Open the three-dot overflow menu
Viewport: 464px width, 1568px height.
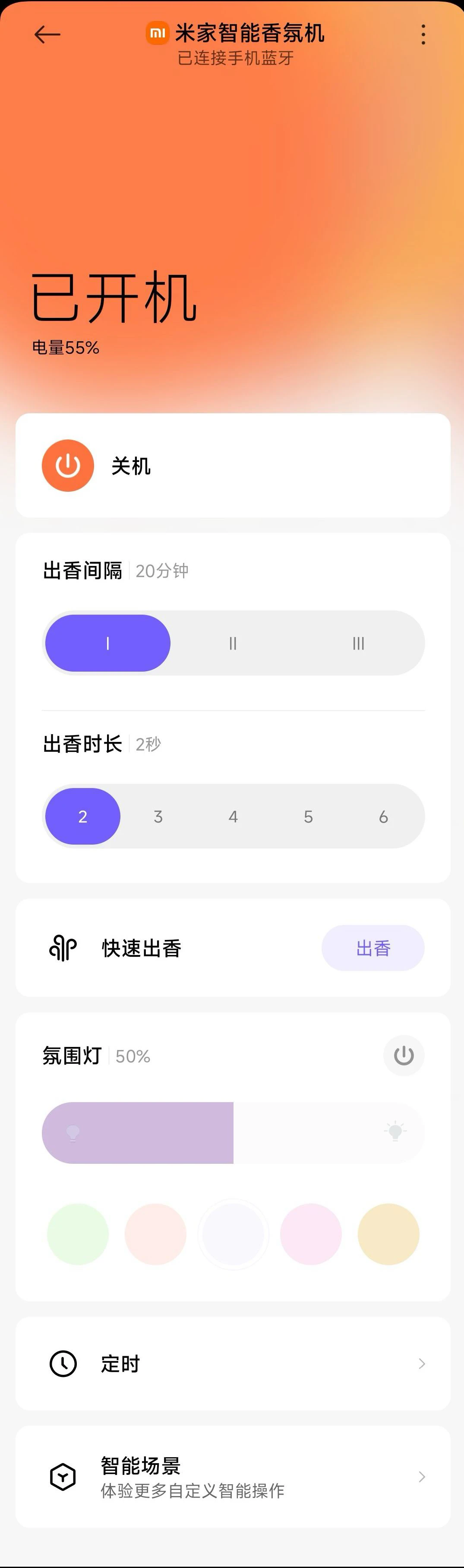[x=423, y=35]
